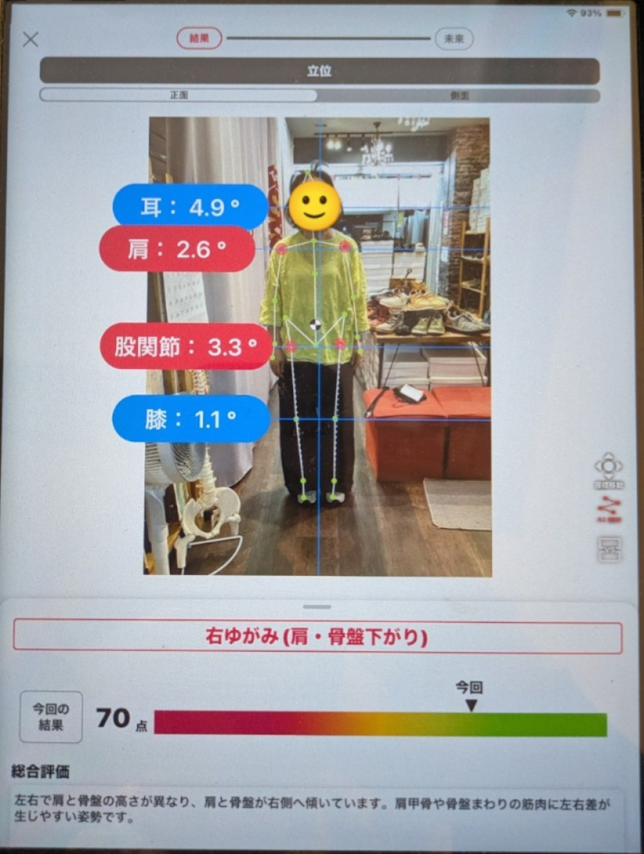Close the posture analysis result screen
644x854 pixels.
coord(31,39)
